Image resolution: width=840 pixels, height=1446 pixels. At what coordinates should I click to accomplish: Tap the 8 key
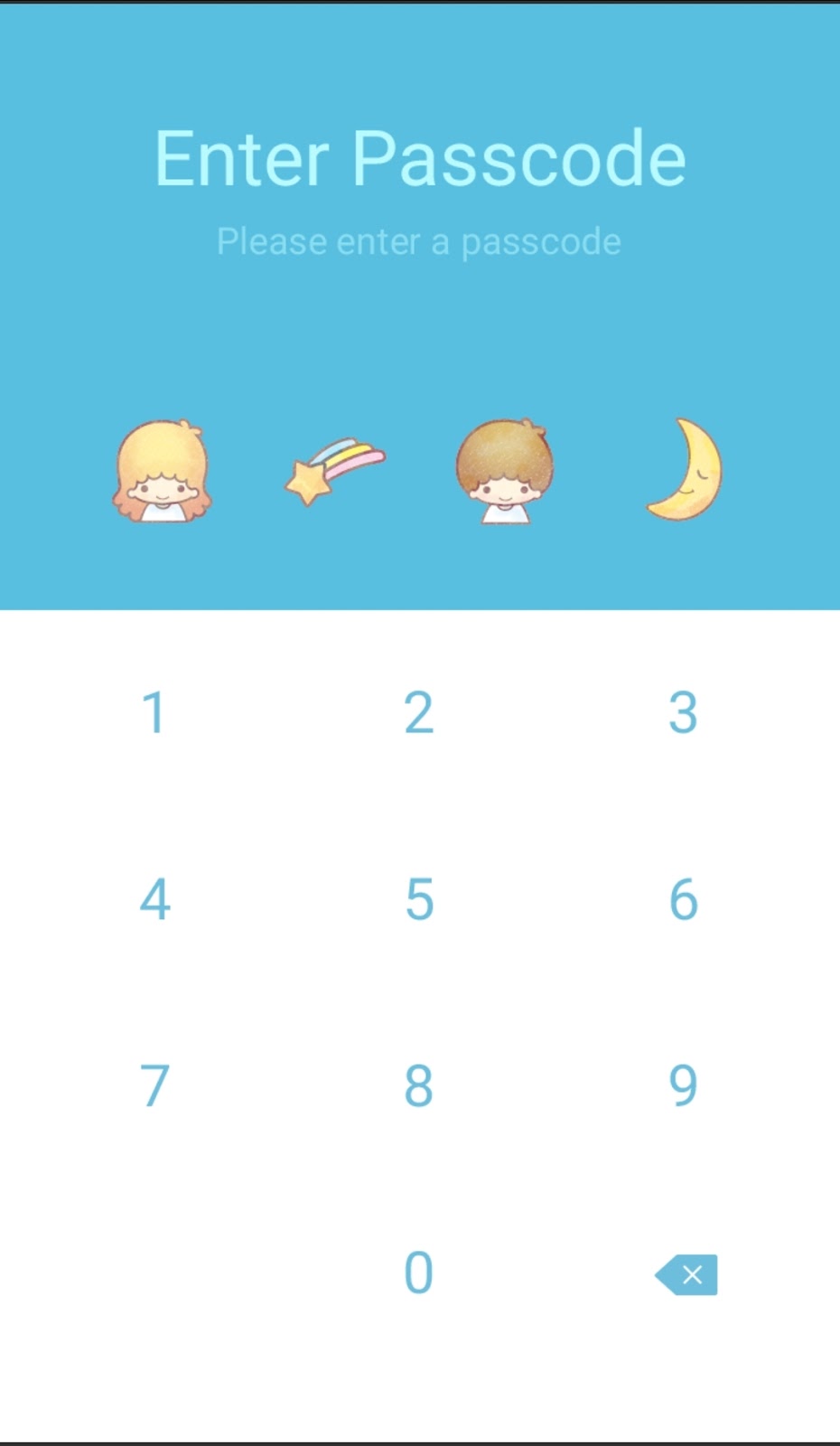tap(418, 1086)
